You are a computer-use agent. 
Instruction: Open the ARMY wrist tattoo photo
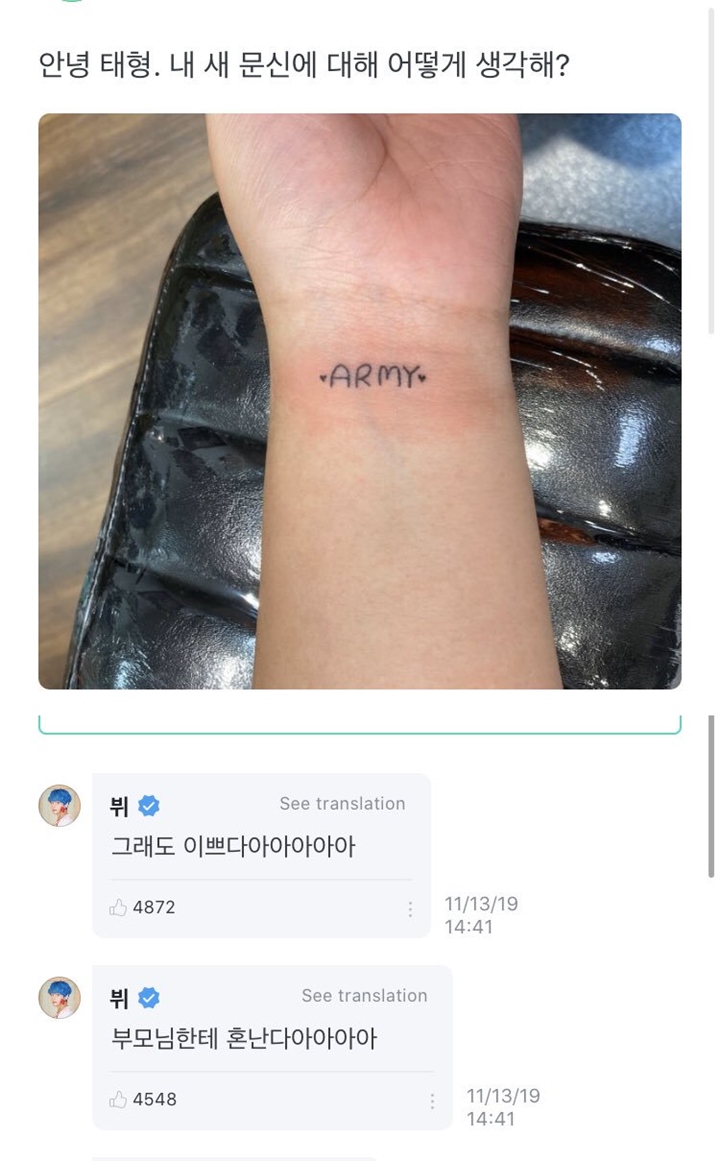[x=360, y=401]
